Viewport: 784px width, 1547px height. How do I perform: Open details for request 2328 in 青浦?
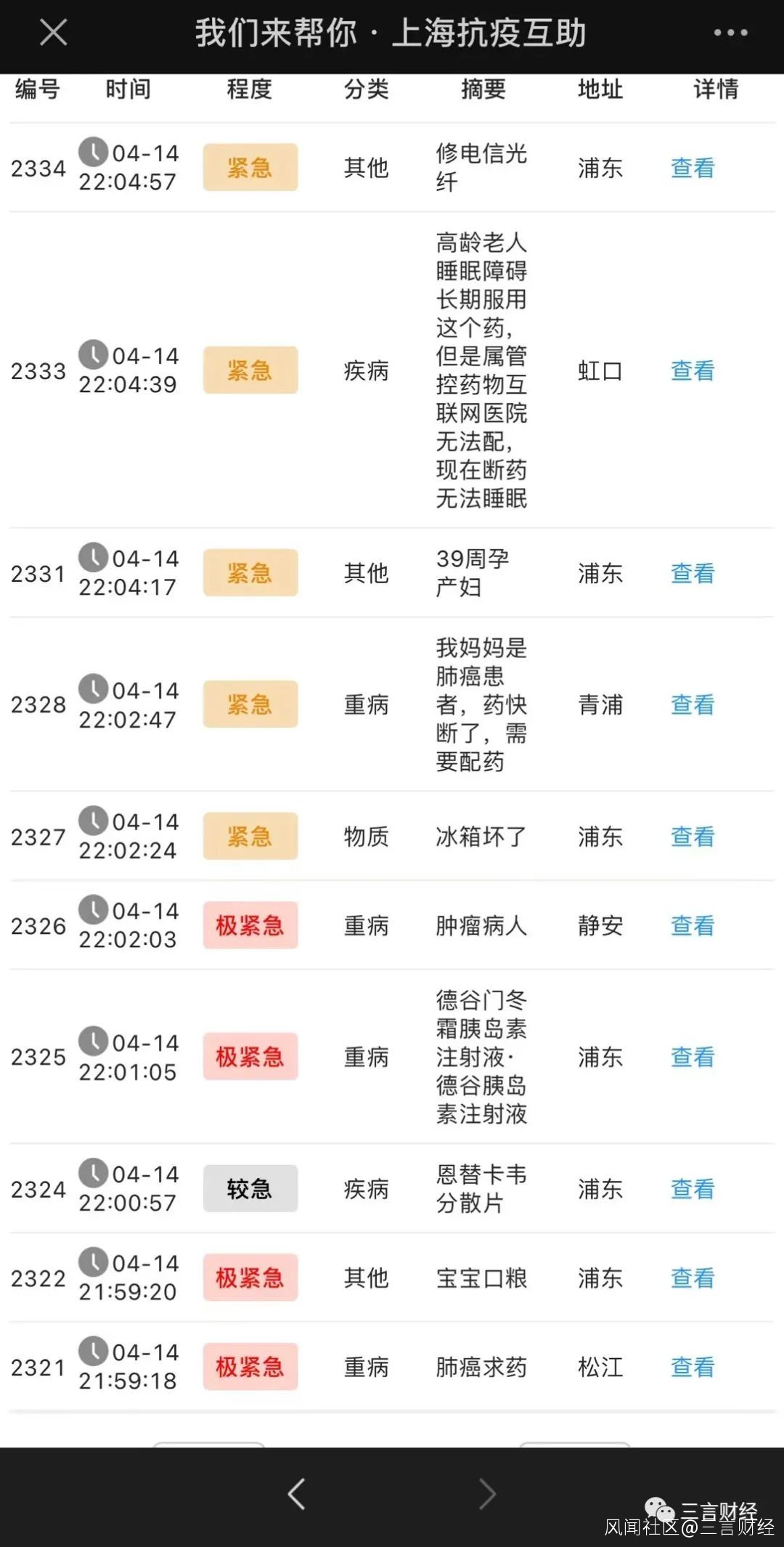(x=693, y=705)
